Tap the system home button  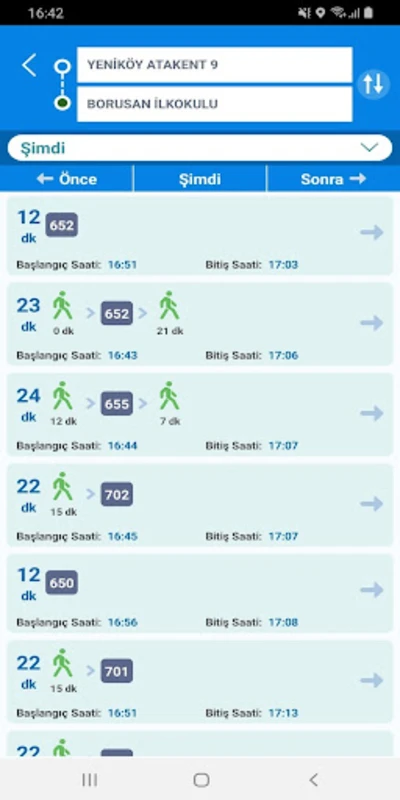201,780
